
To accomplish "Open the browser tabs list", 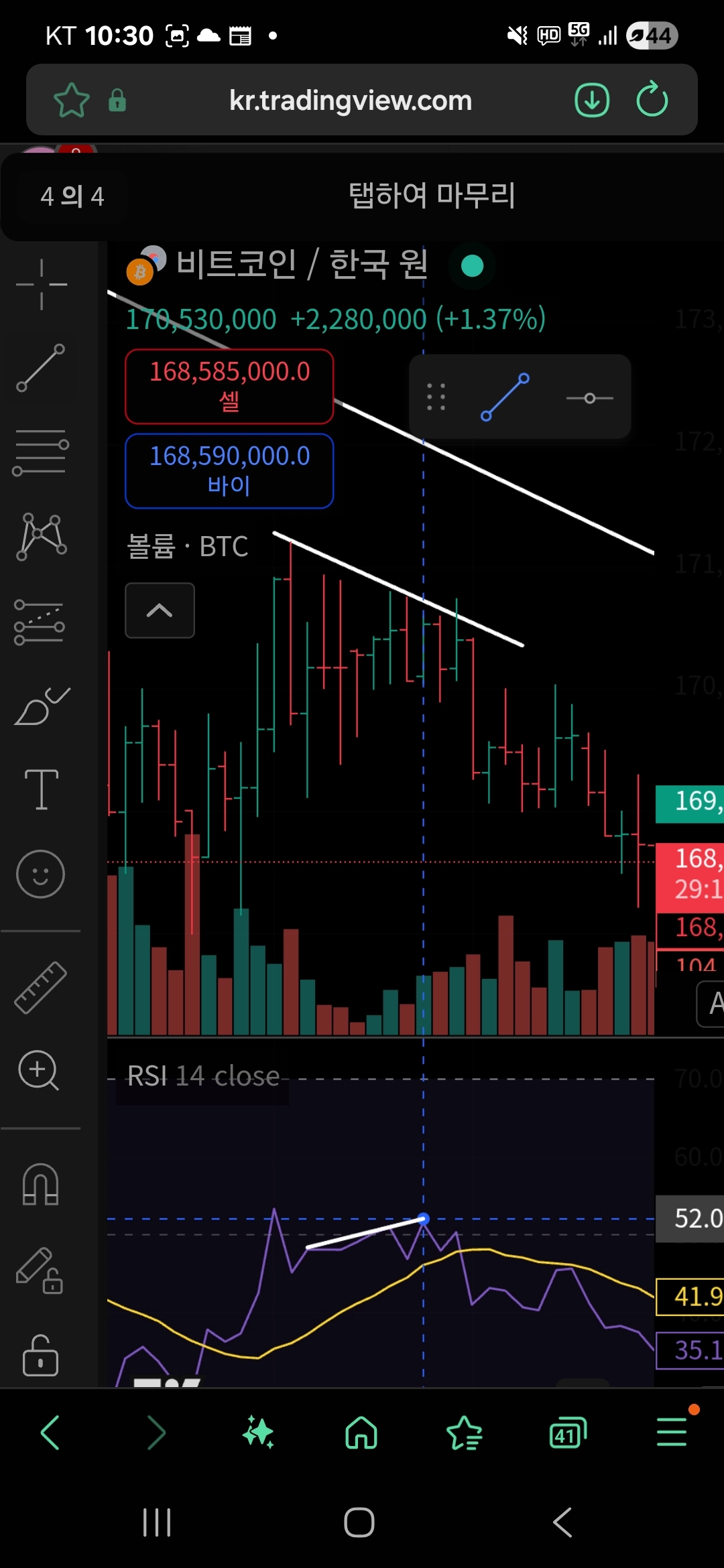I will click(568, 1434).
